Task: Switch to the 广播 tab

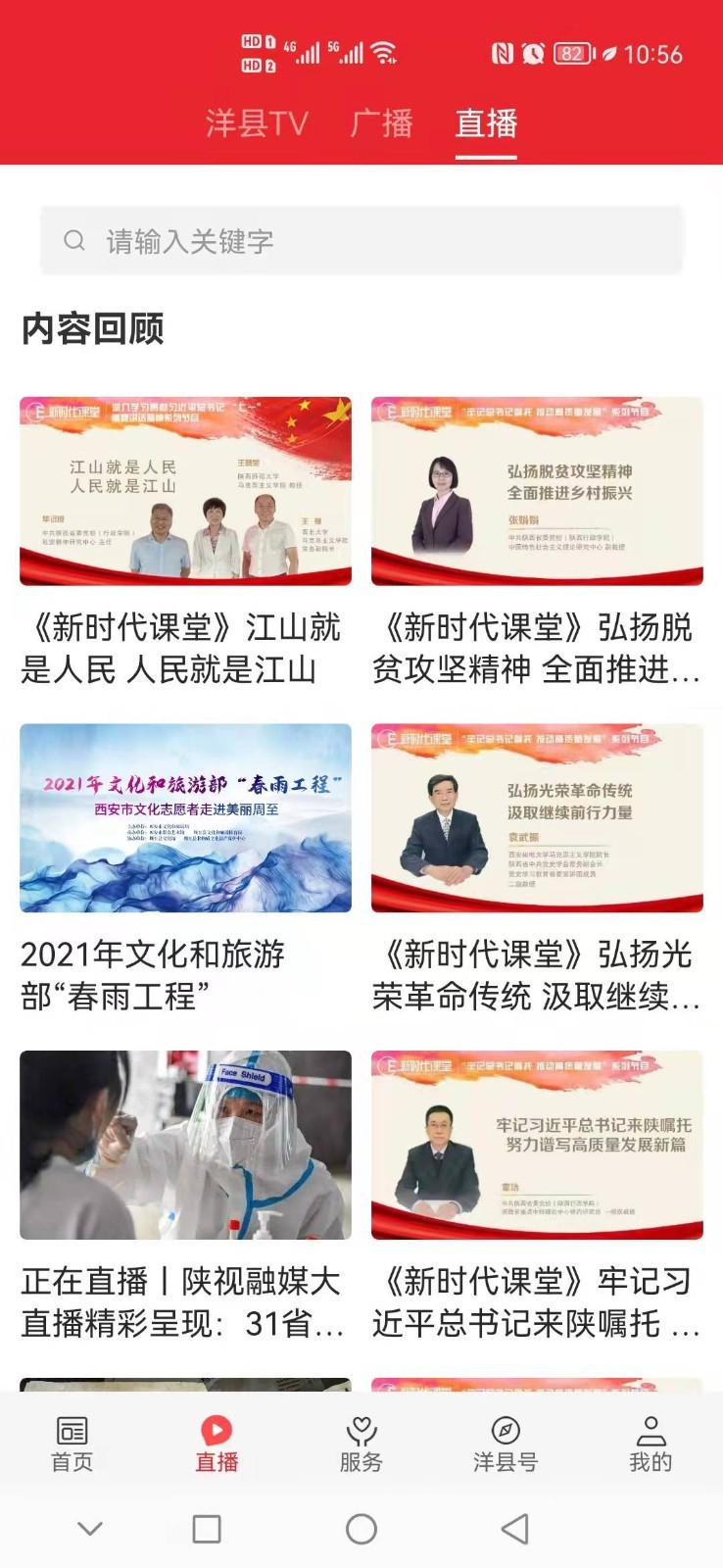Action: pos(382,123)
